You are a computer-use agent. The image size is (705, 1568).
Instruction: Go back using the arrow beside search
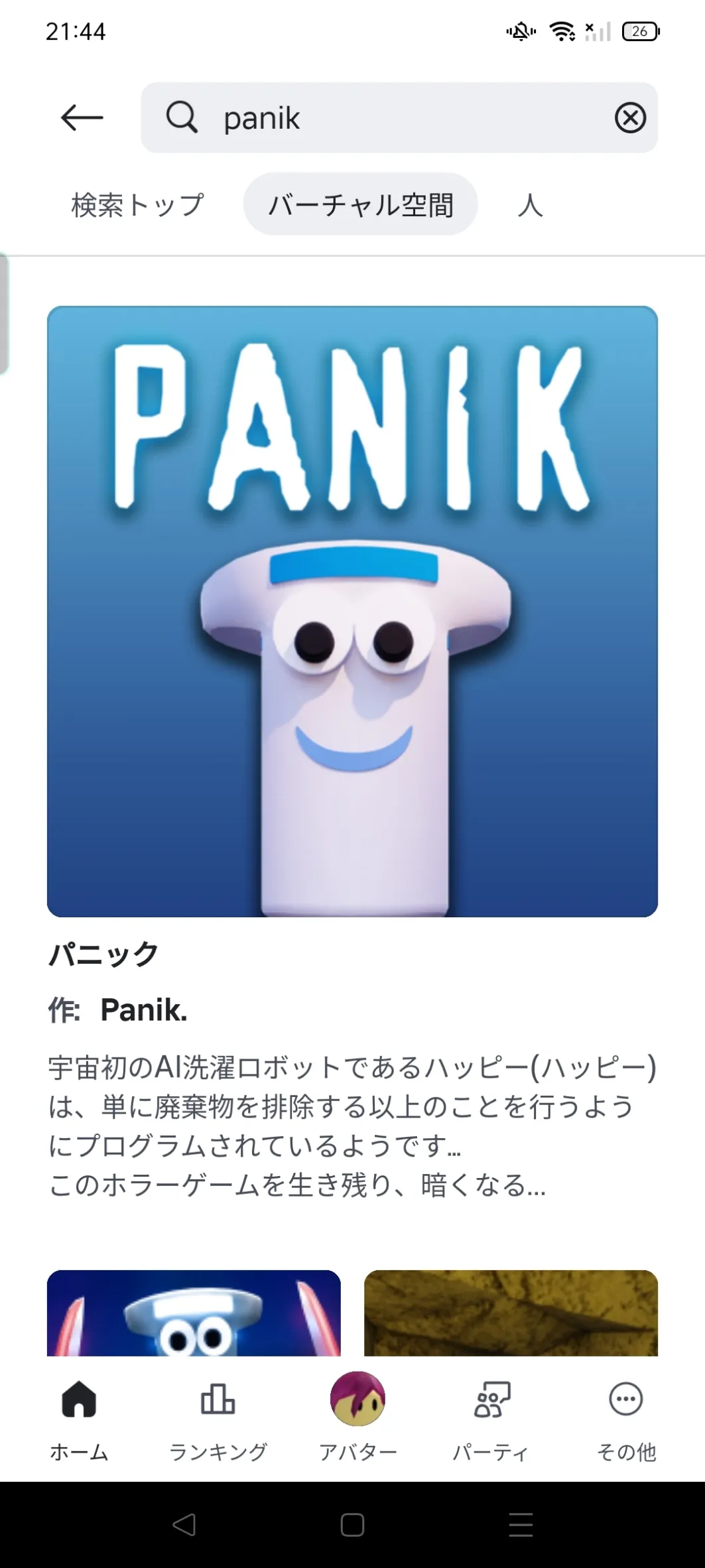click(x=82, y=118)
